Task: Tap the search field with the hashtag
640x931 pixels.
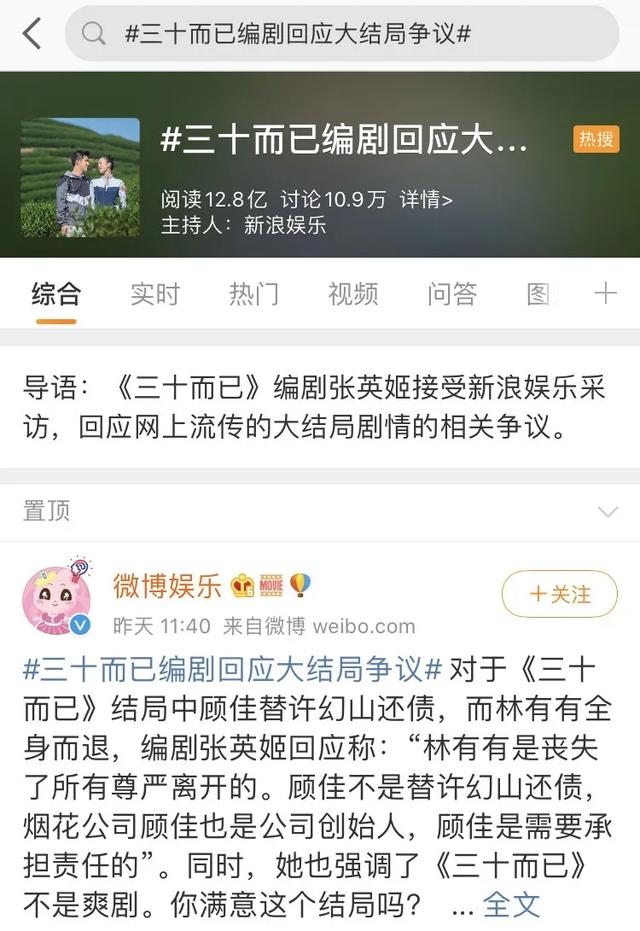Action: point(342,33)
